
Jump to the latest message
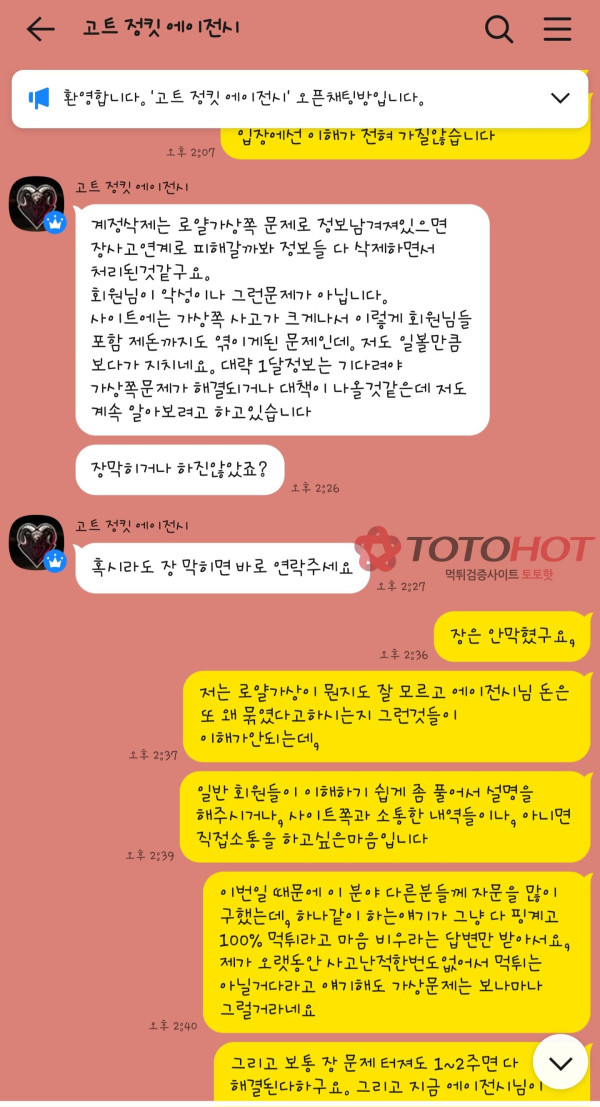[x=560, y=1062]
